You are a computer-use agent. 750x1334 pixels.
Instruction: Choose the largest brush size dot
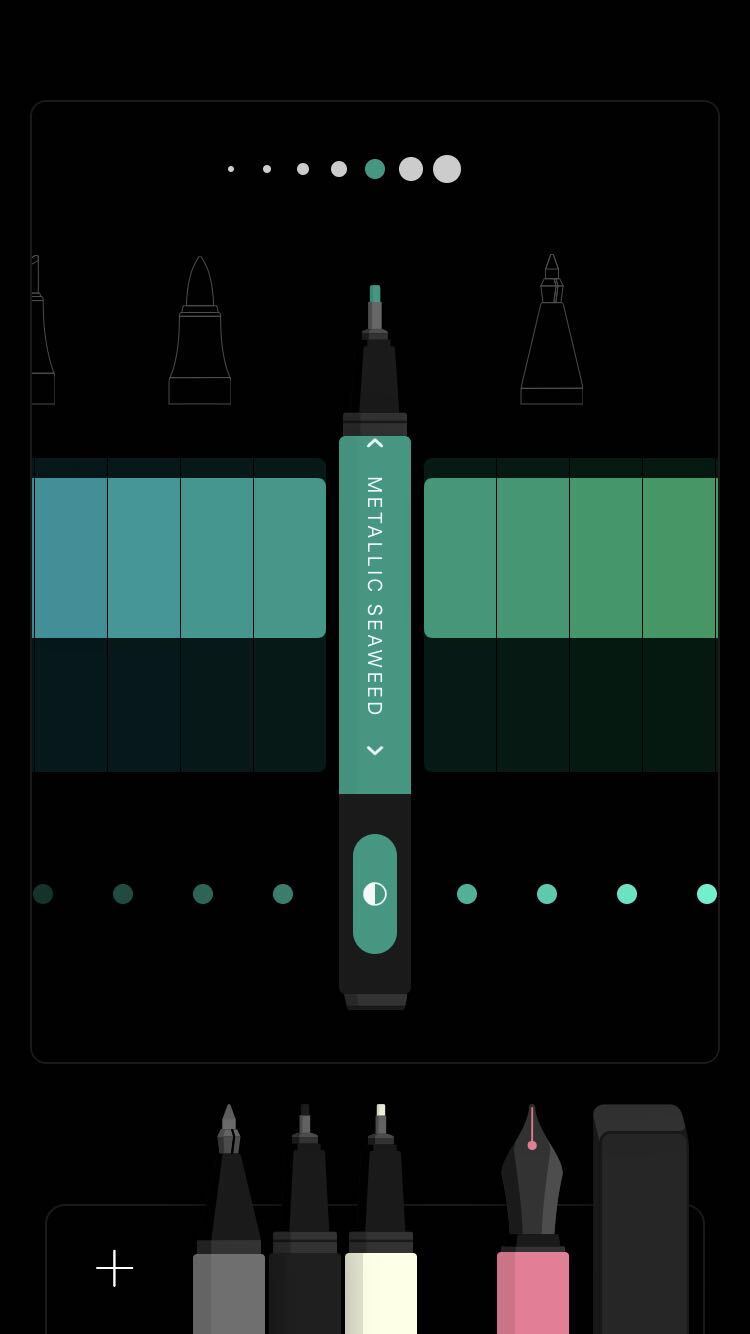(447, 169)
